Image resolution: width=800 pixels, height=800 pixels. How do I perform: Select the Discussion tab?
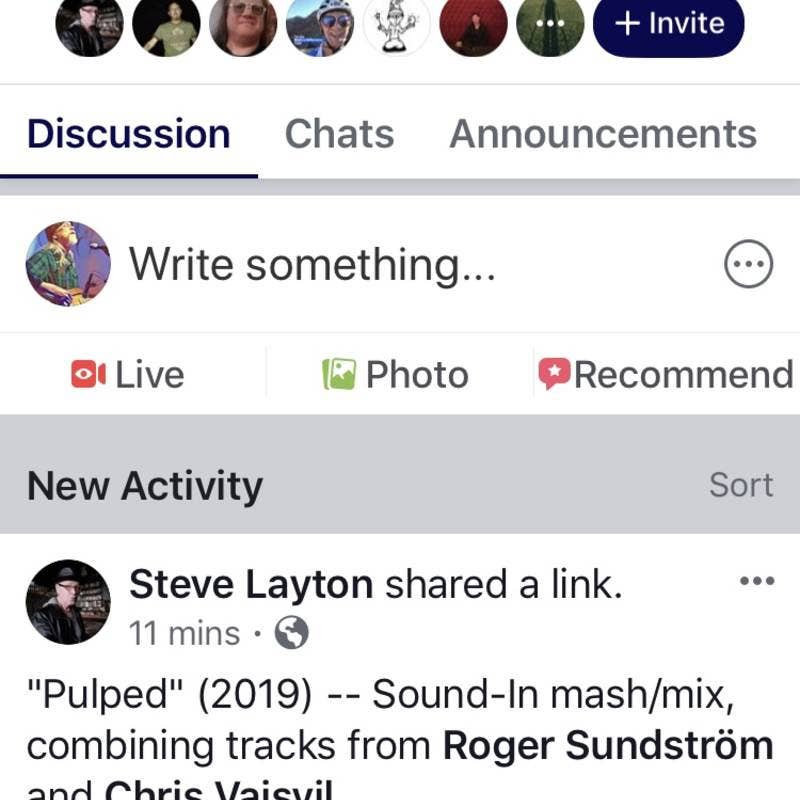pos(128,134)
